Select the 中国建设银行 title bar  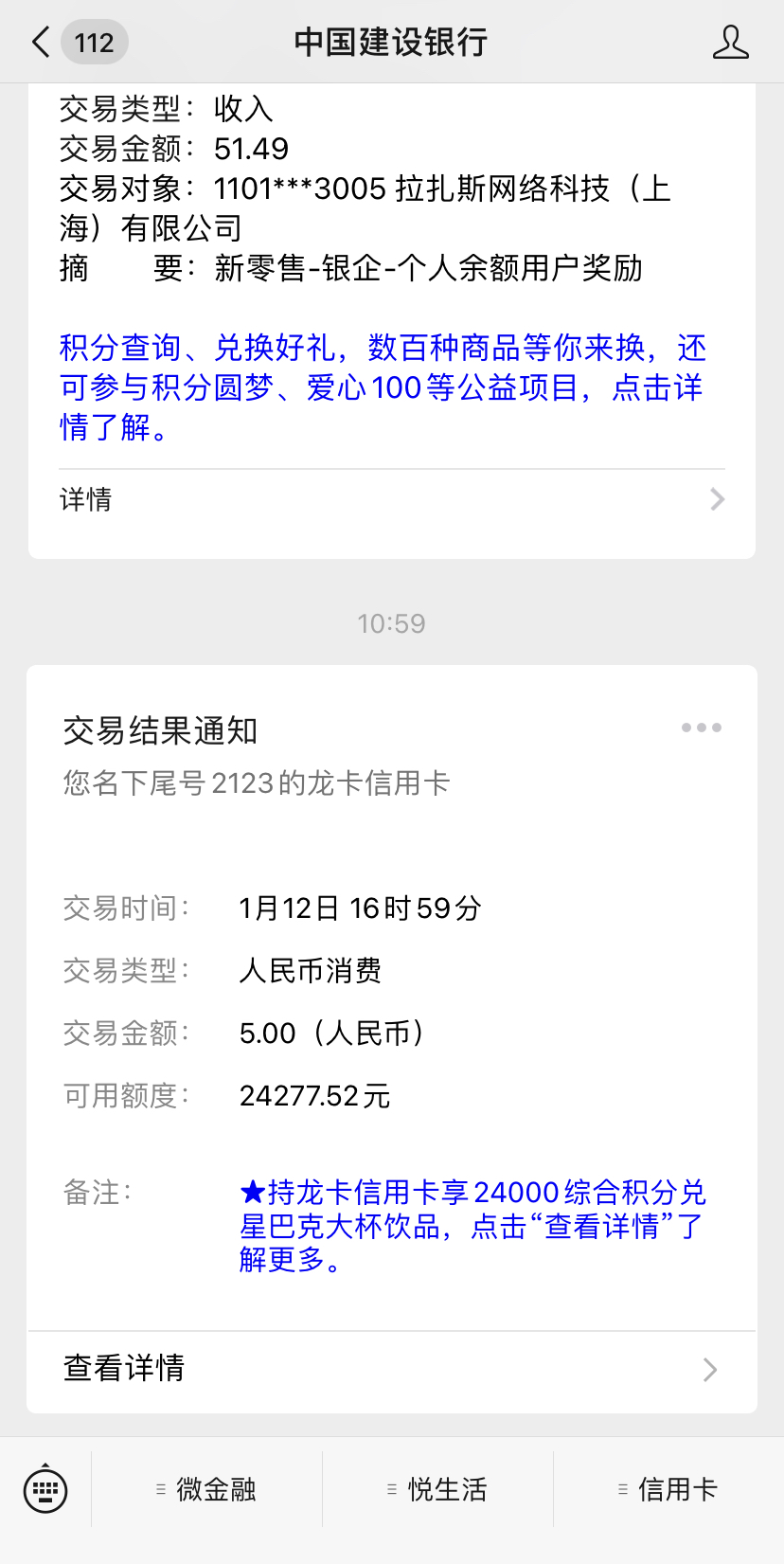[x=391, y=42]
